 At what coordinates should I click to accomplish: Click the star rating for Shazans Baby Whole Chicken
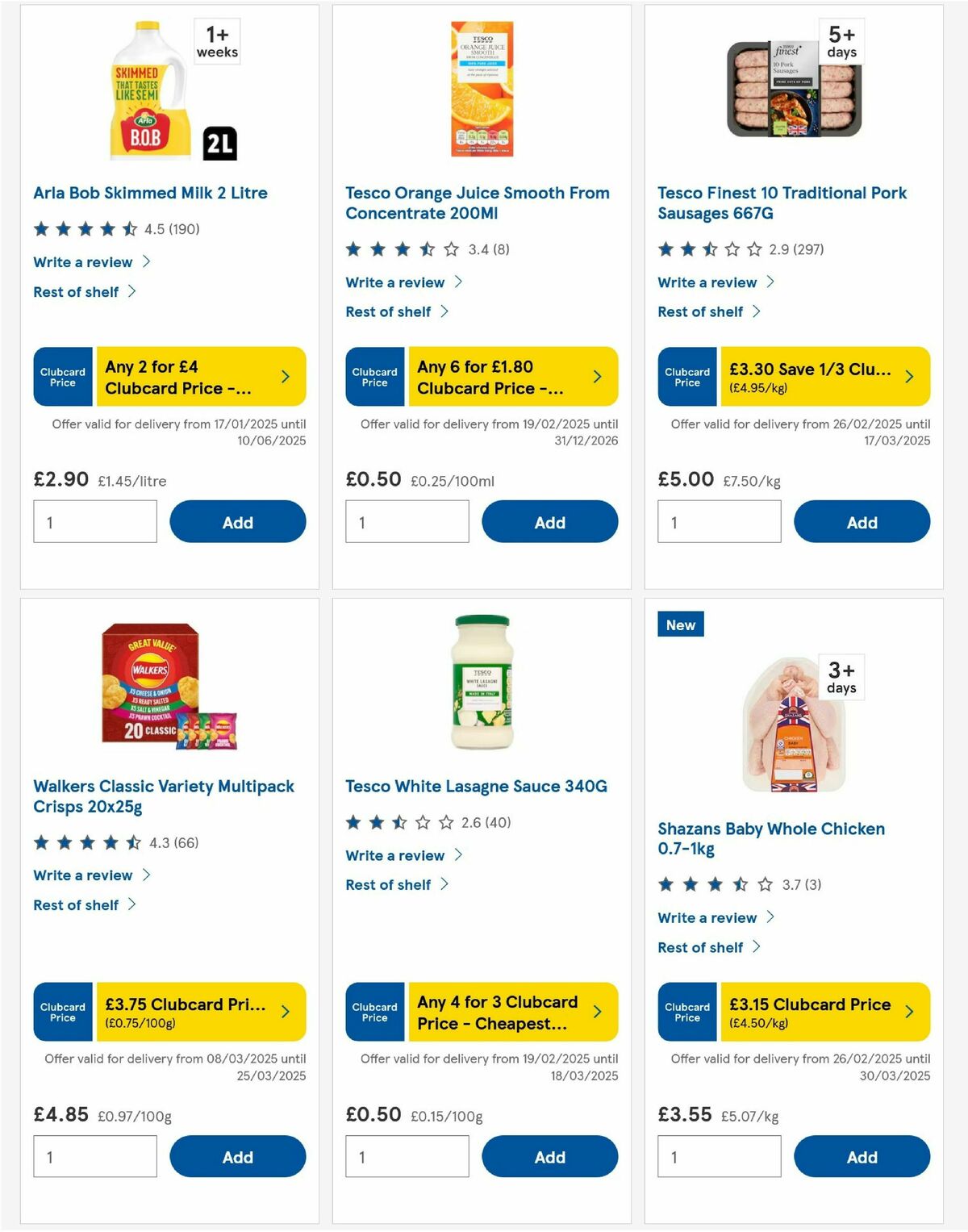[710, 884]
